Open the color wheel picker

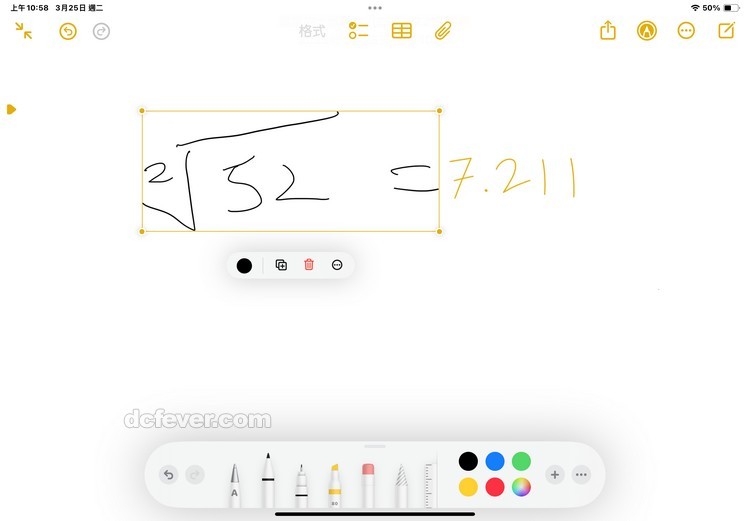[x=520, y=487]
